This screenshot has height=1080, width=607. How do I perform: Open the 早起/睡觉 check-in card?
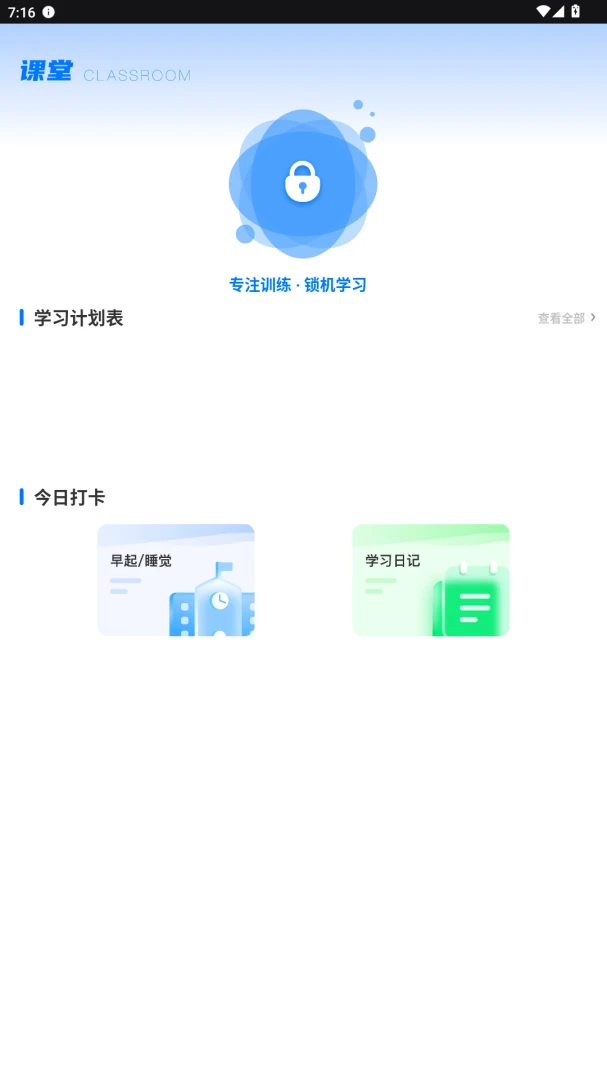[x=176, y=580]
